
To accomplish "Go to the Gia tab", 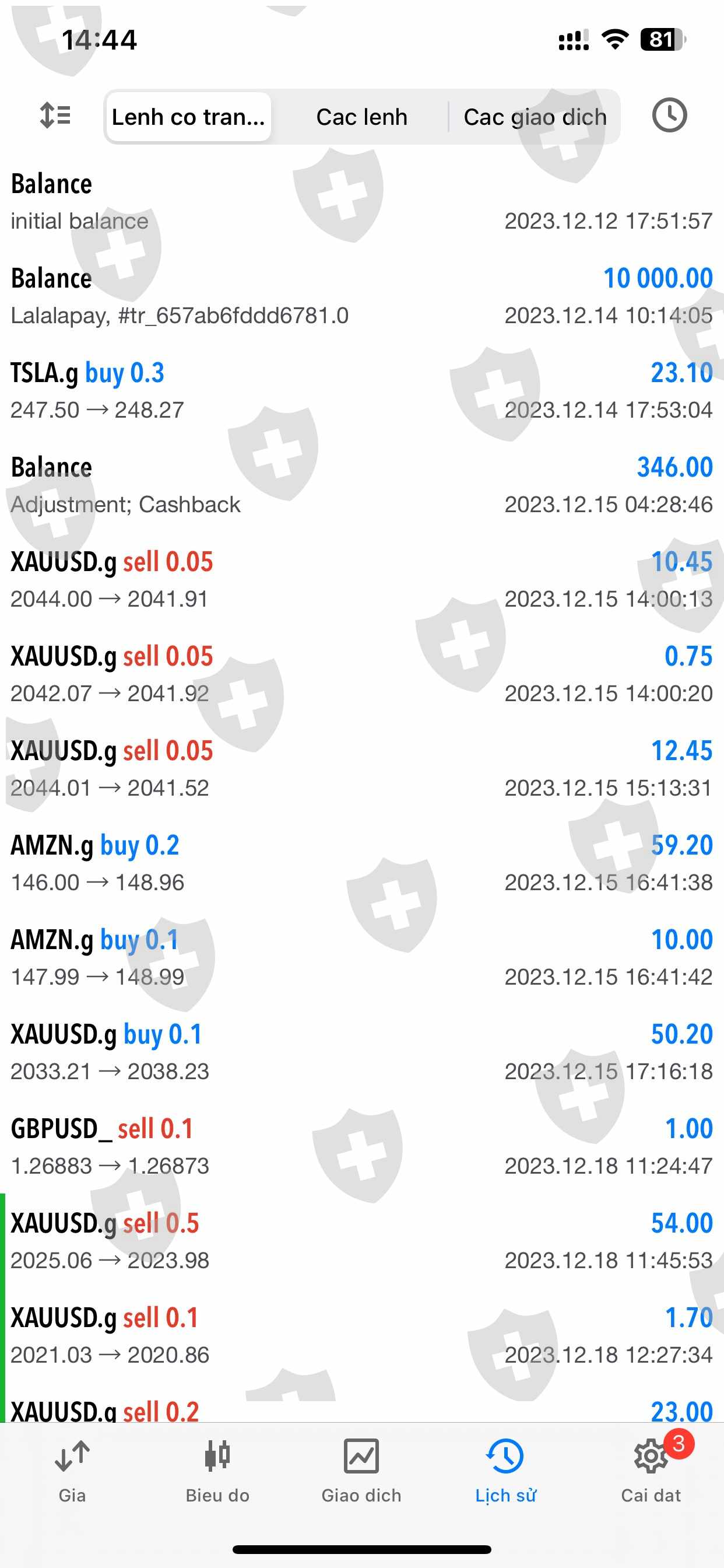I will click(72, 1469).
